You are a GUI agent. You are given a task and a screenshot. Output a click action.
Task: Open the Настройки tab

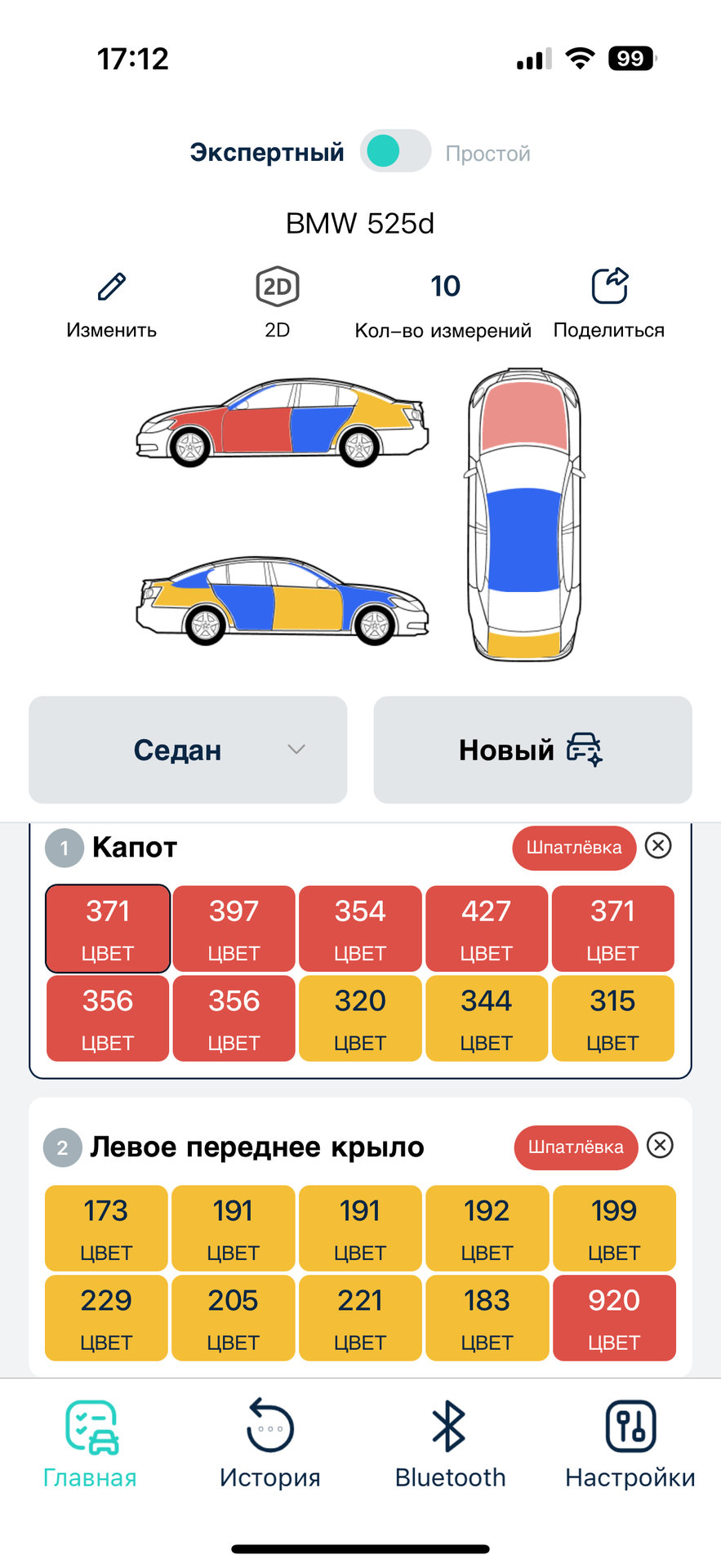(x=630, y=1444)
